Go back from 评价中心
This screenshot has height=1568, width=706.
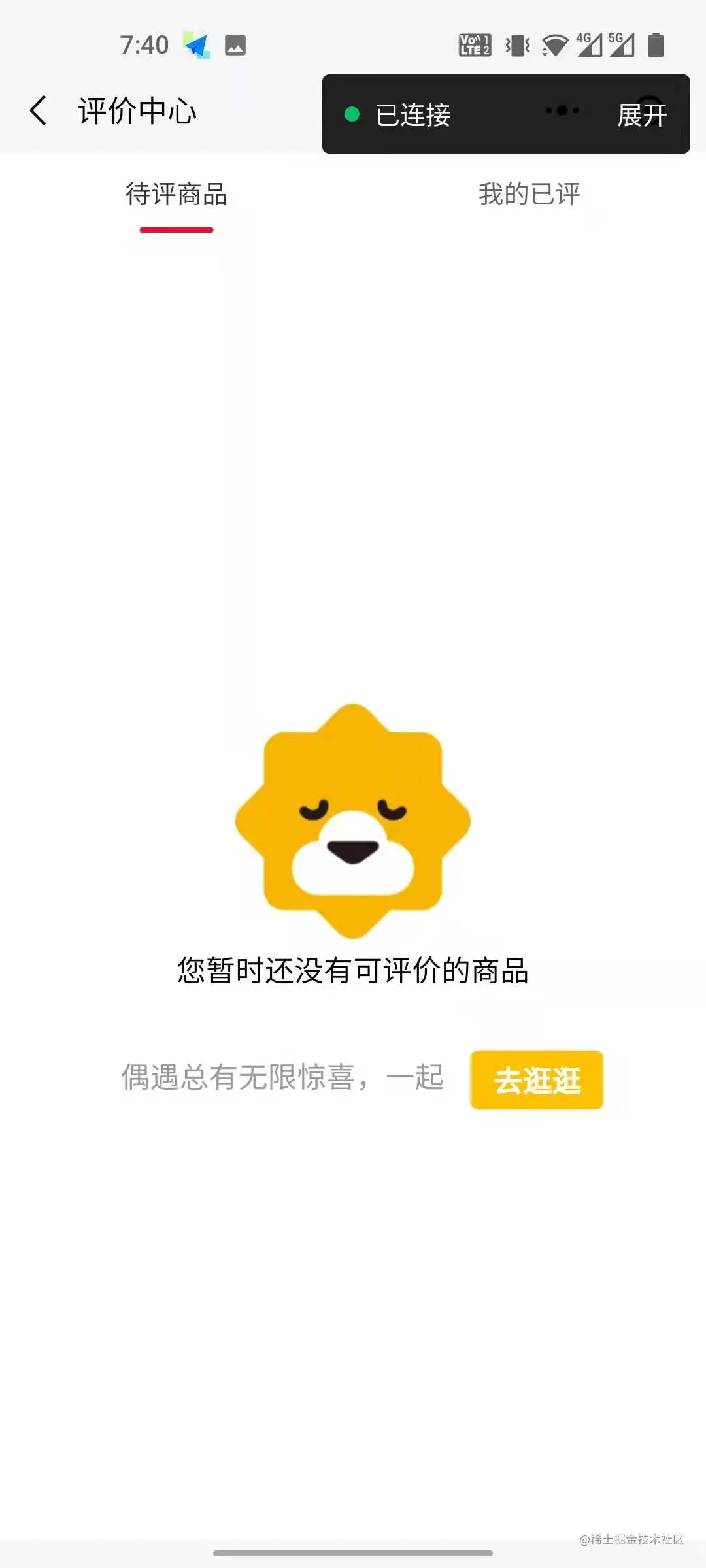(x=39, y=110)
